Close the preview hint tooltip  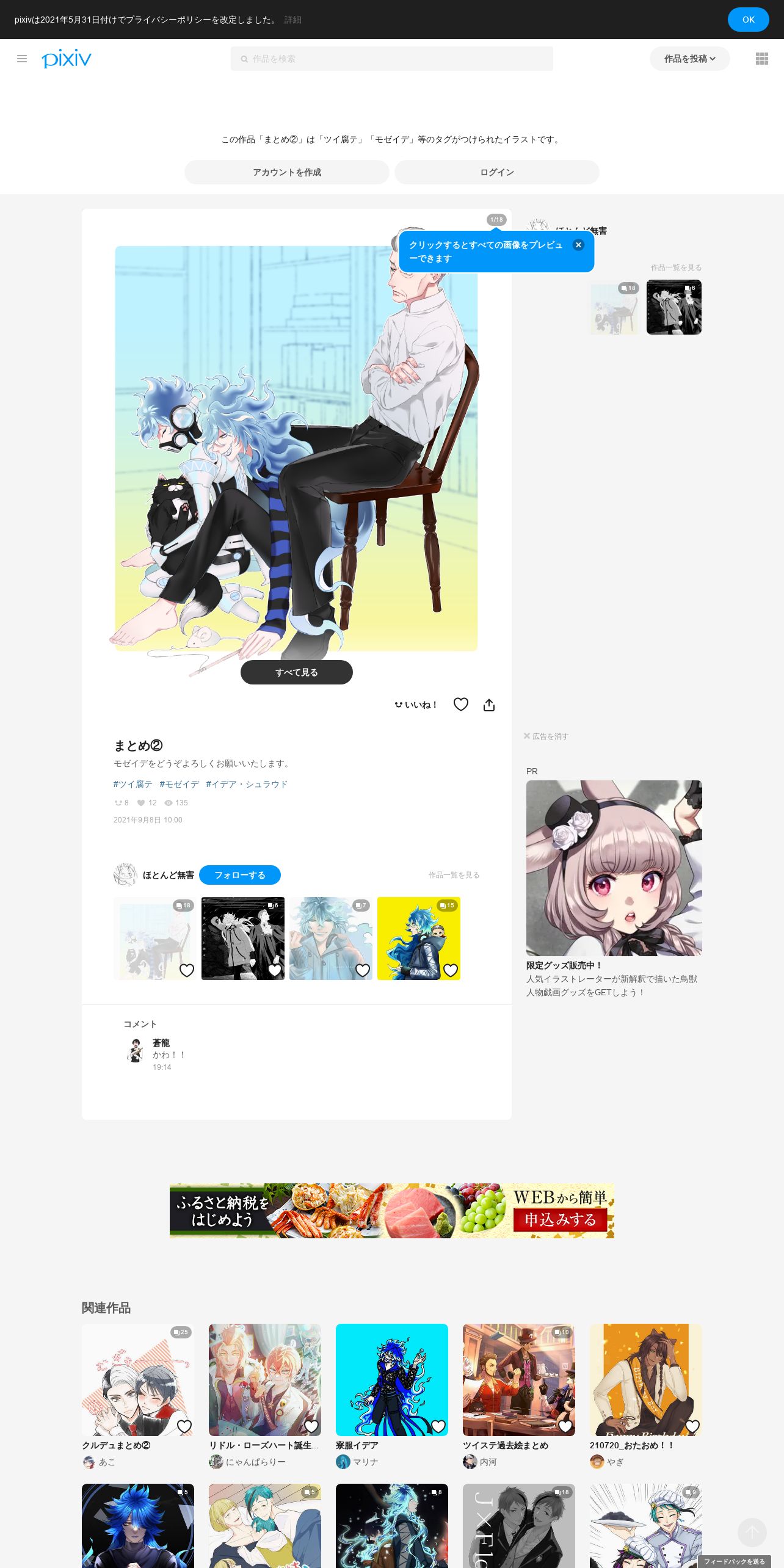(578, 245)
